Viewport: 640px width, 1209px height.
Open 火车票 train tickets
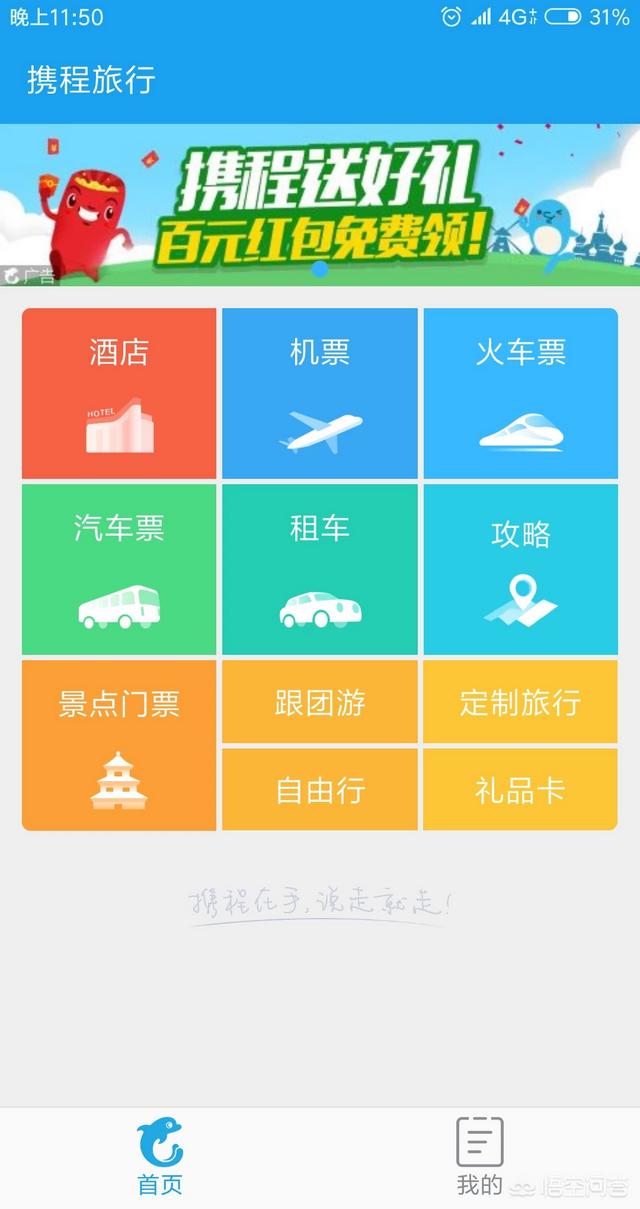click(x=520, y=393)
